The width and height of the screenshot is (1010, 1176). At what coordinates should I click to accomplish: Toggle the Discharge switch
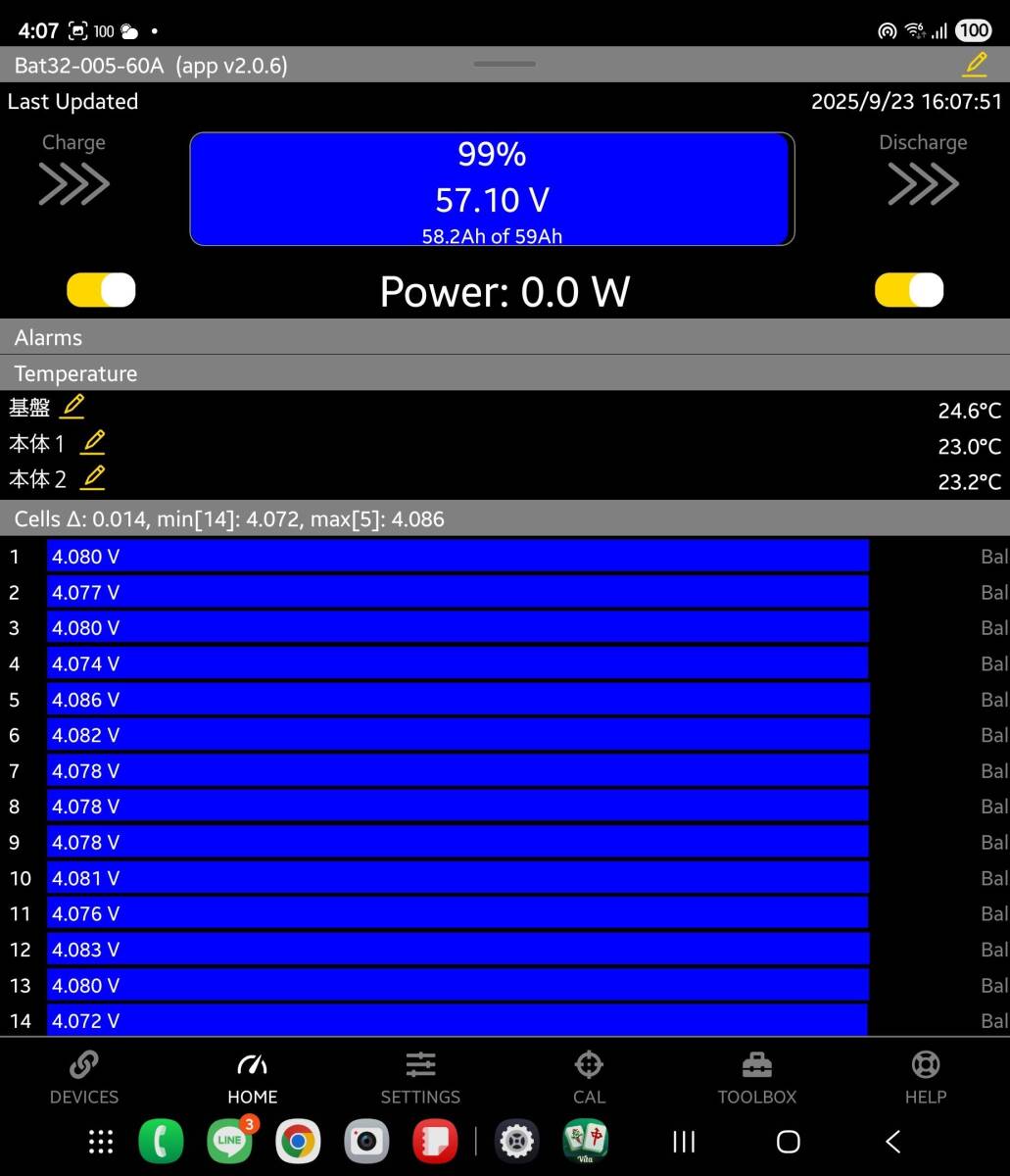point(909,290)
